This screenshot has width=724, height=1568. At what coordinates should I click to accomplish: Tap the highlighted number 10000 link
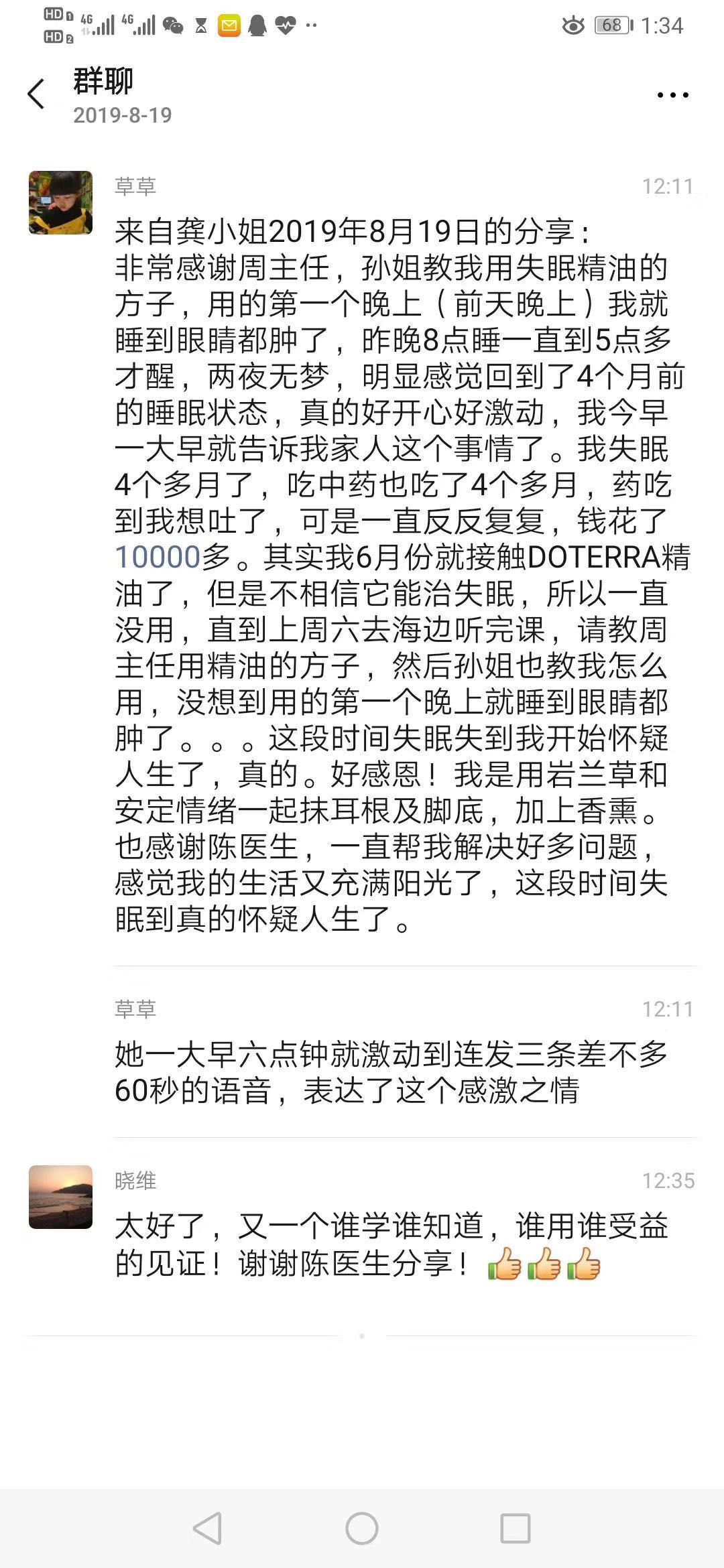click(158, 558)
